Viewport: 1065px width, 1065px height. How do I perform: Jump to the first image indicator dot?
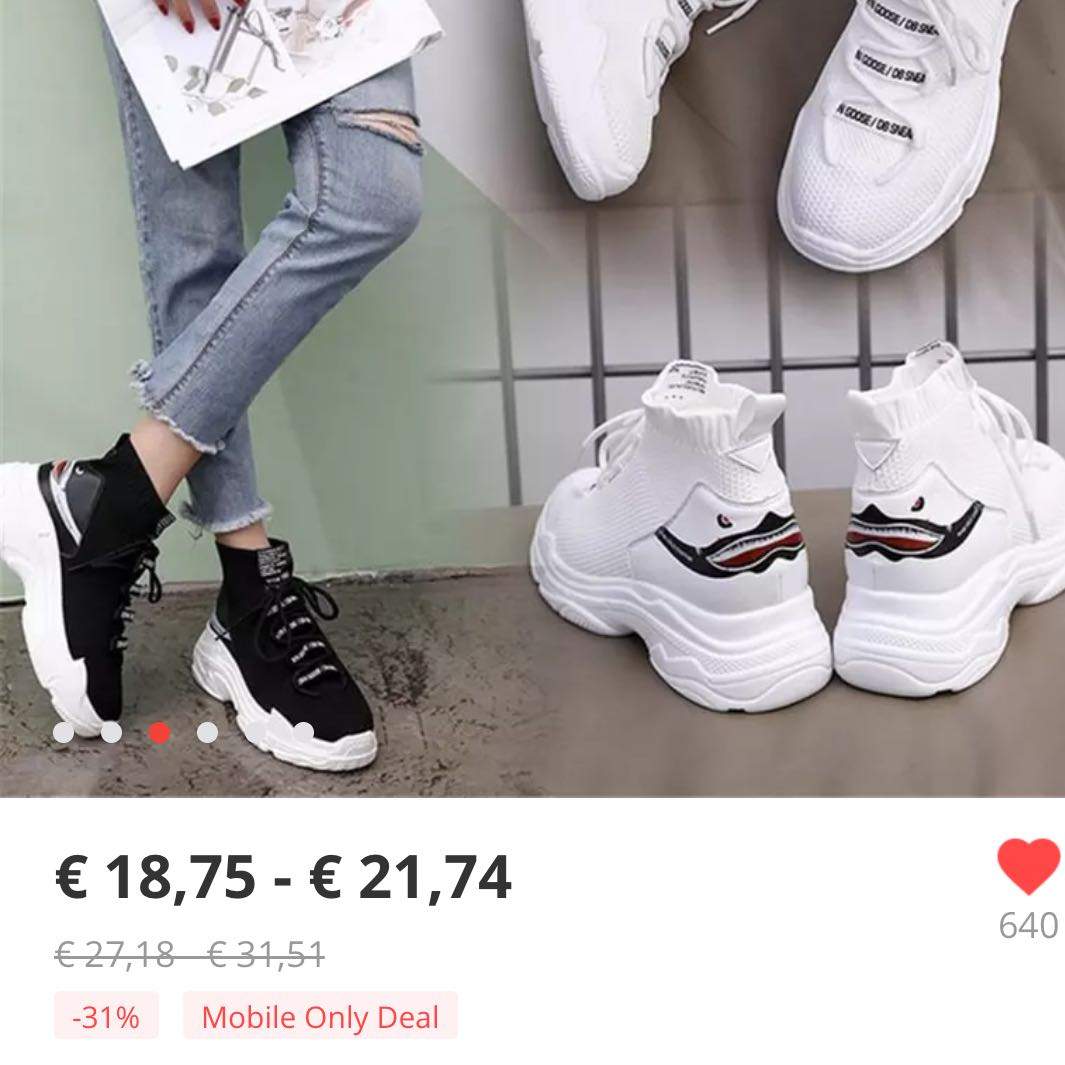pyautogui.click(x=63, y=733)
